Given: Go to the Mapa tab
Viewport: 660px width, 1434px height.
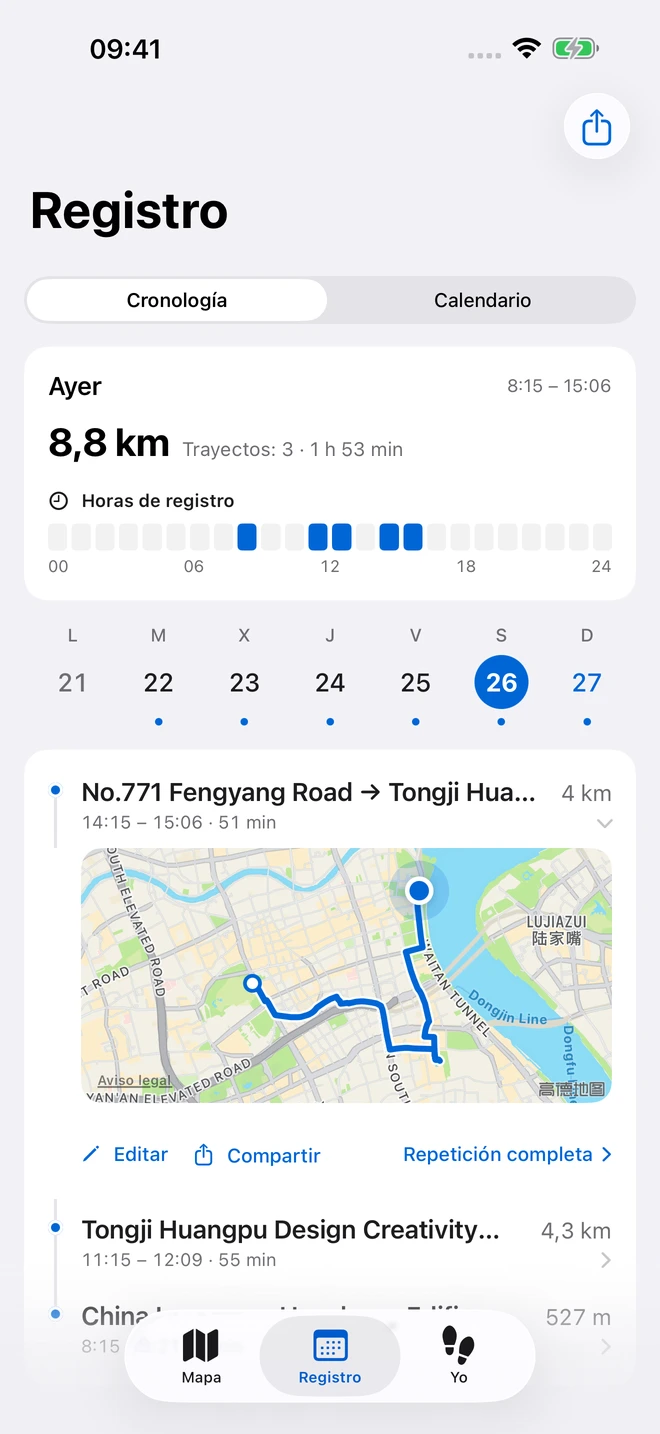Looking at the screenshot, I should pyautogui.click(x=201, y=1356).
